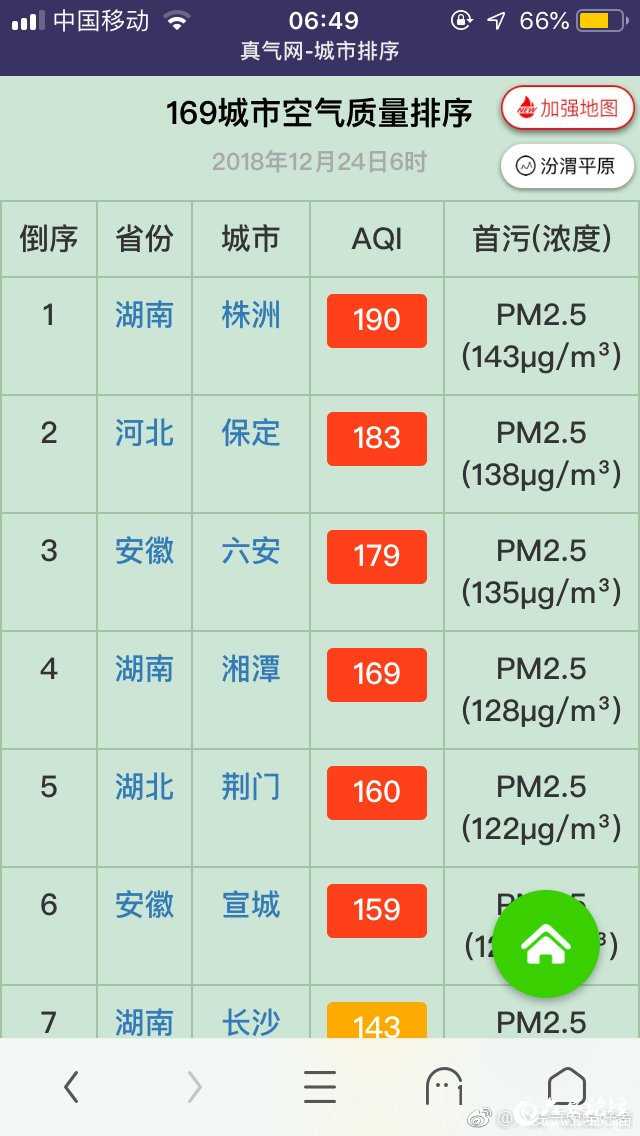Open city link 长沙
640x1136 pixels.
point(251,1022)
